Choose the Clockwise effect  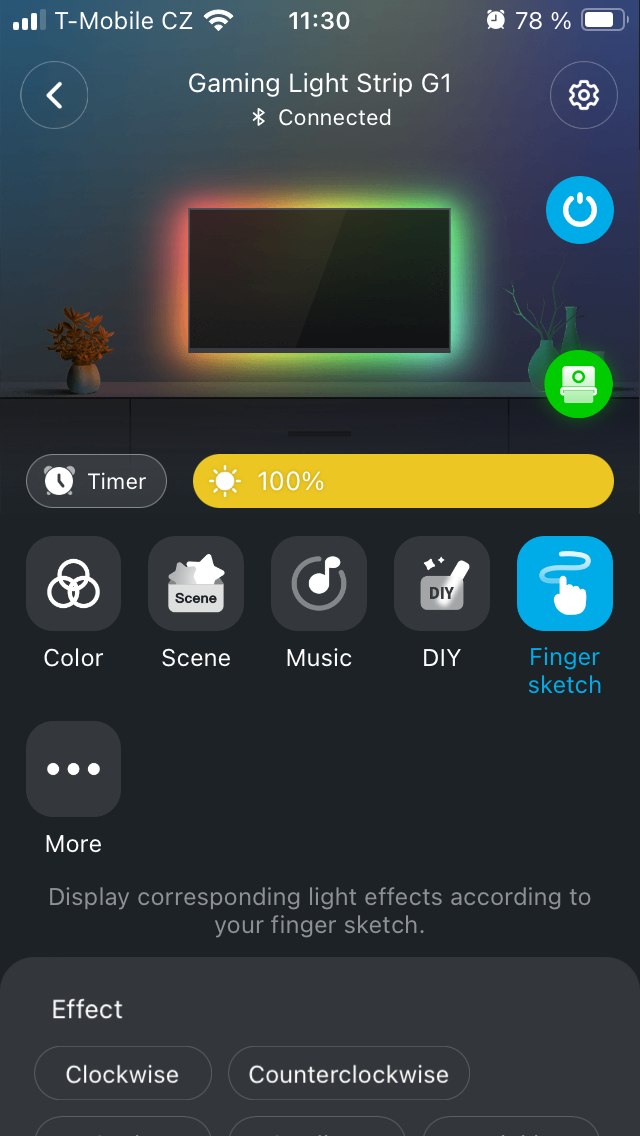tap(122, 1074)
